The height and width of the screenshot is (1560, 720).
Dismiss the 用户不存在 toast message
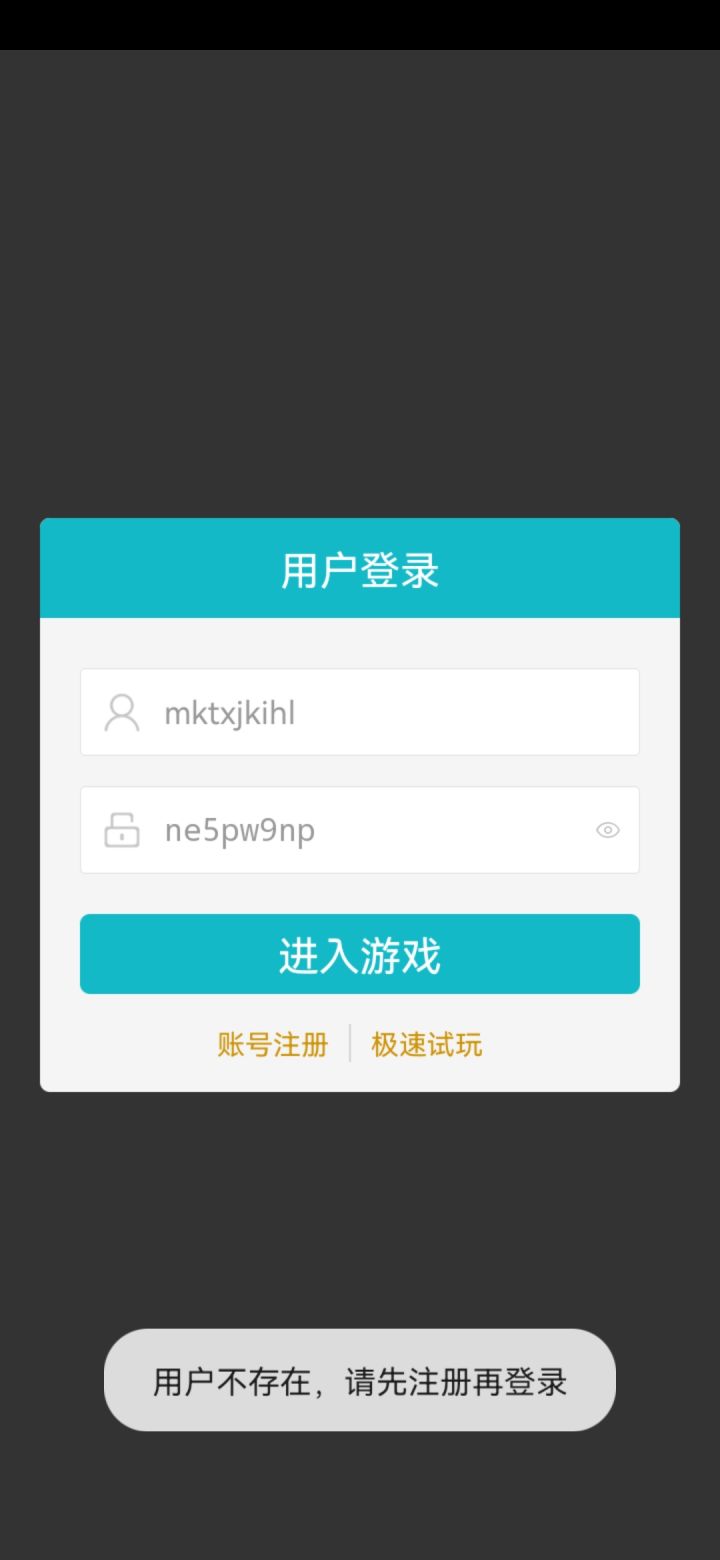pyautogui.click(x=360, y=1380)
